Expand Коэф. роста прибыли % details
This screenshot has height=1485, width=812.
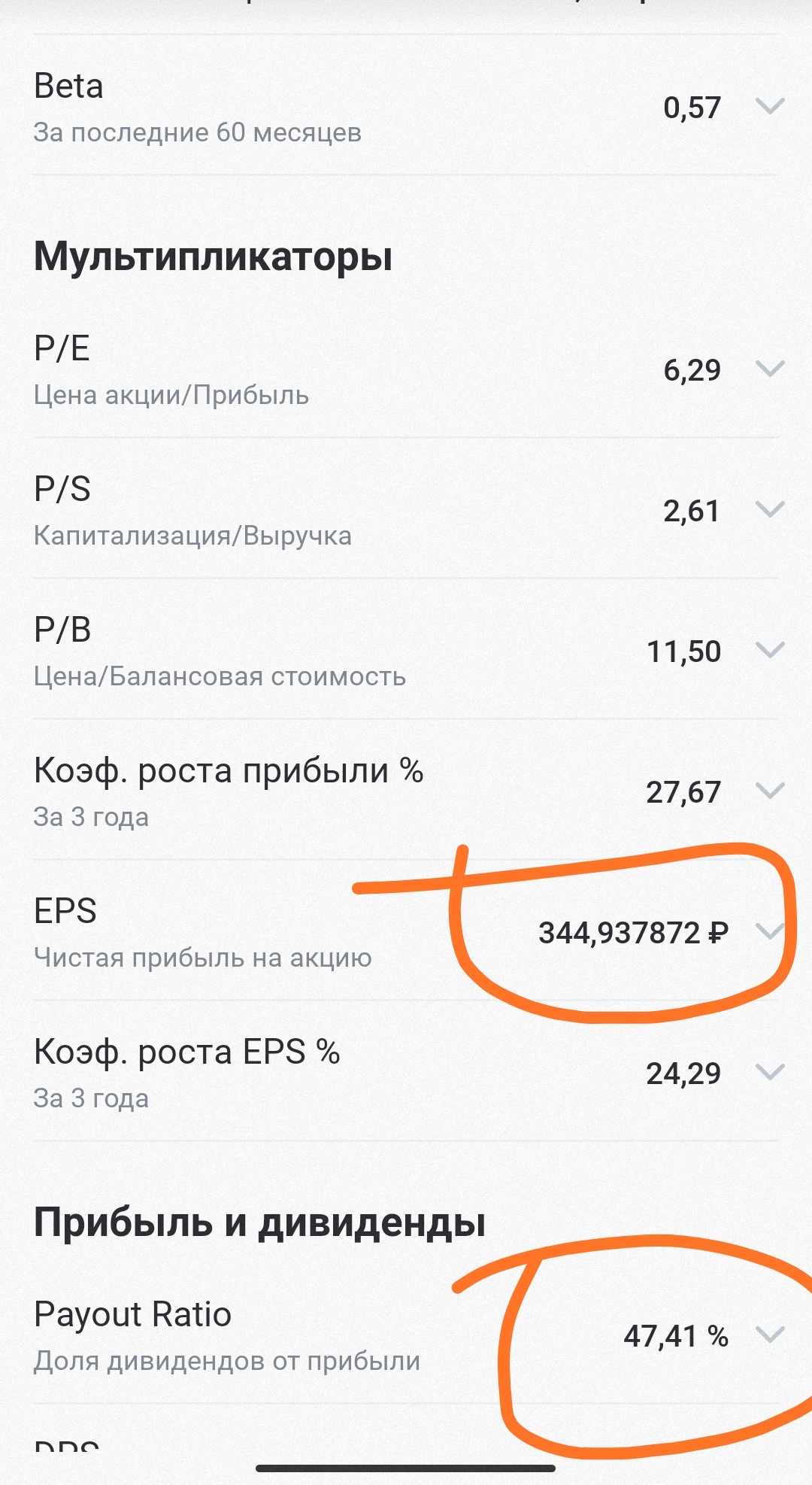tap(770, 791)
